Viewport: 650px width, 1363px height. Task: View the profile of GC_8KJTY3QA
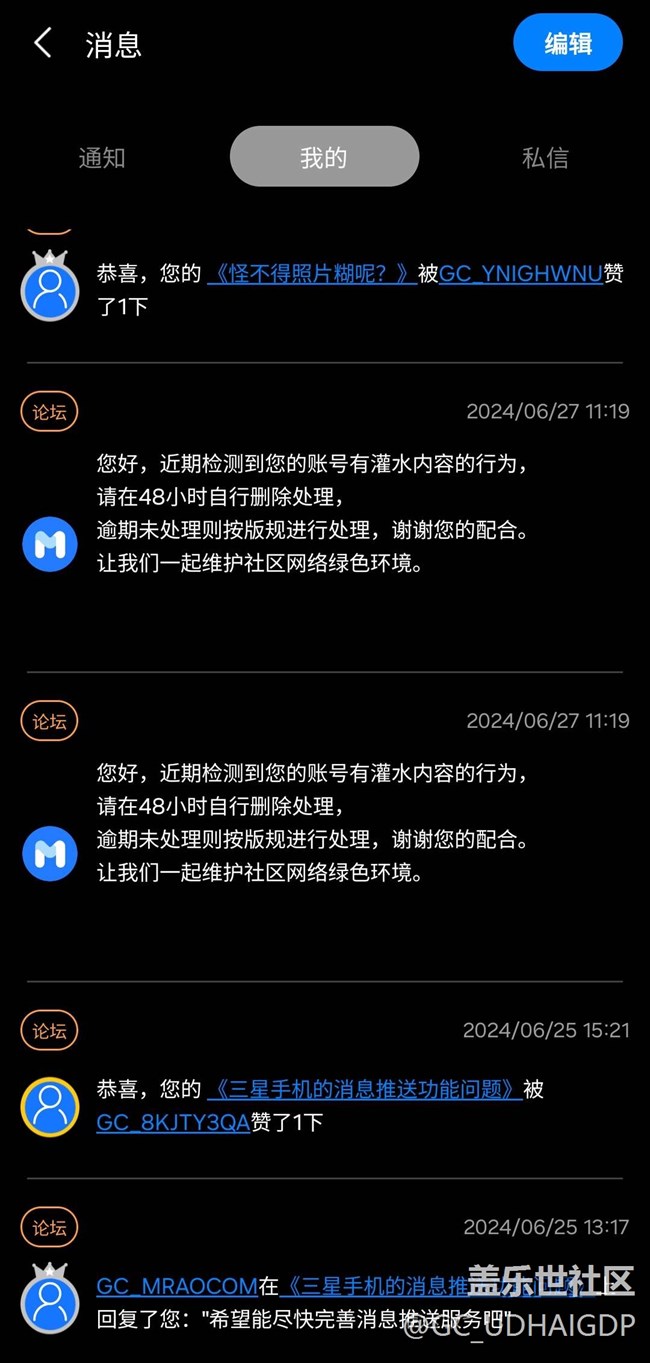[x=173, y=1122]
